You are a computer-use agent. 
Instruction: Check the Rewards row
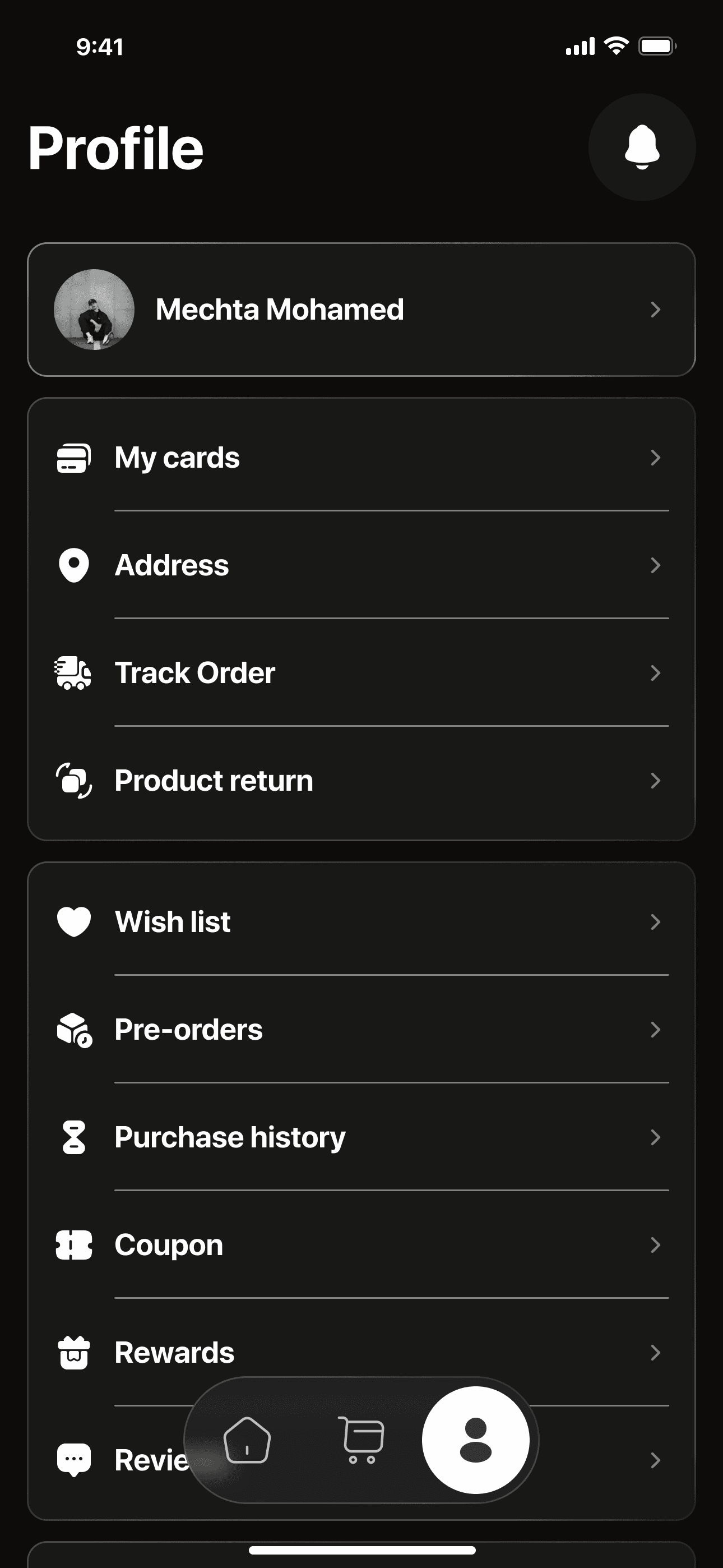361,1353
